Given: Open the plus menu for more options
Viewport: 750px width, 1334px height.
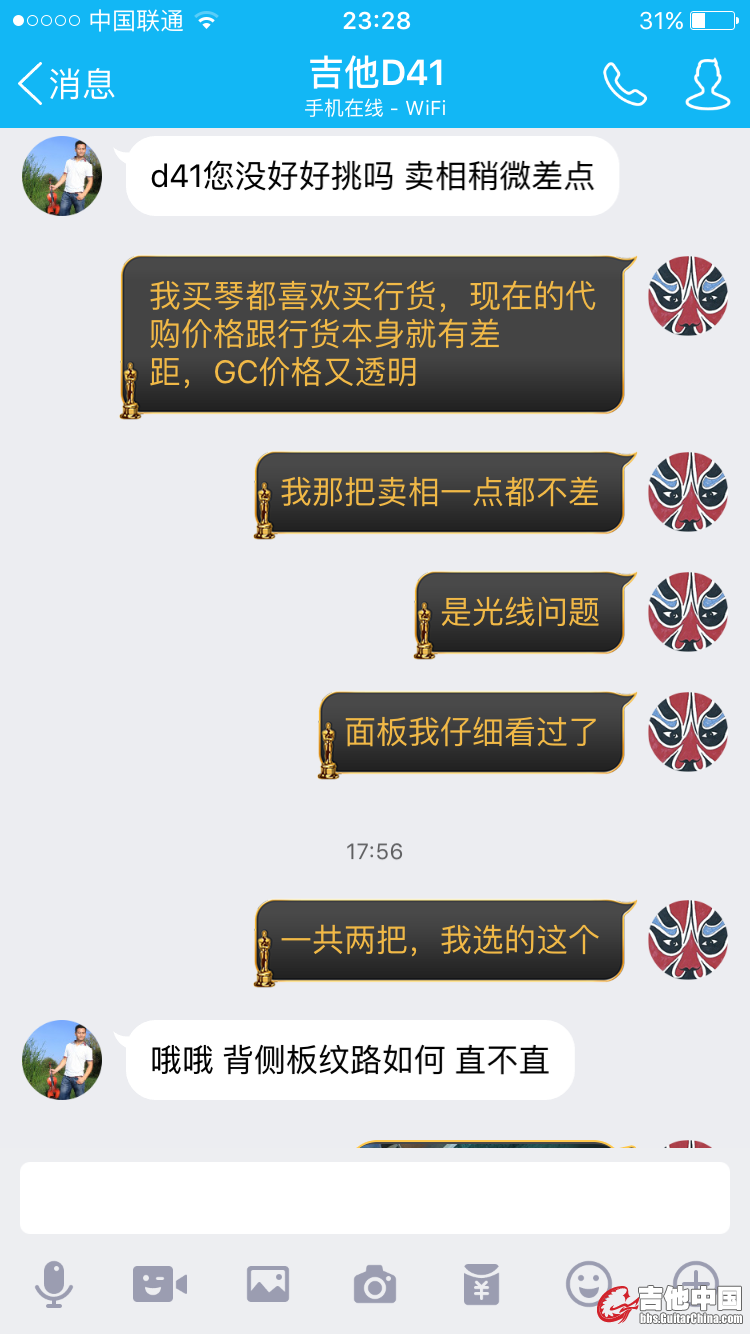Looking at the screenshot, I should click(694, 1280).
